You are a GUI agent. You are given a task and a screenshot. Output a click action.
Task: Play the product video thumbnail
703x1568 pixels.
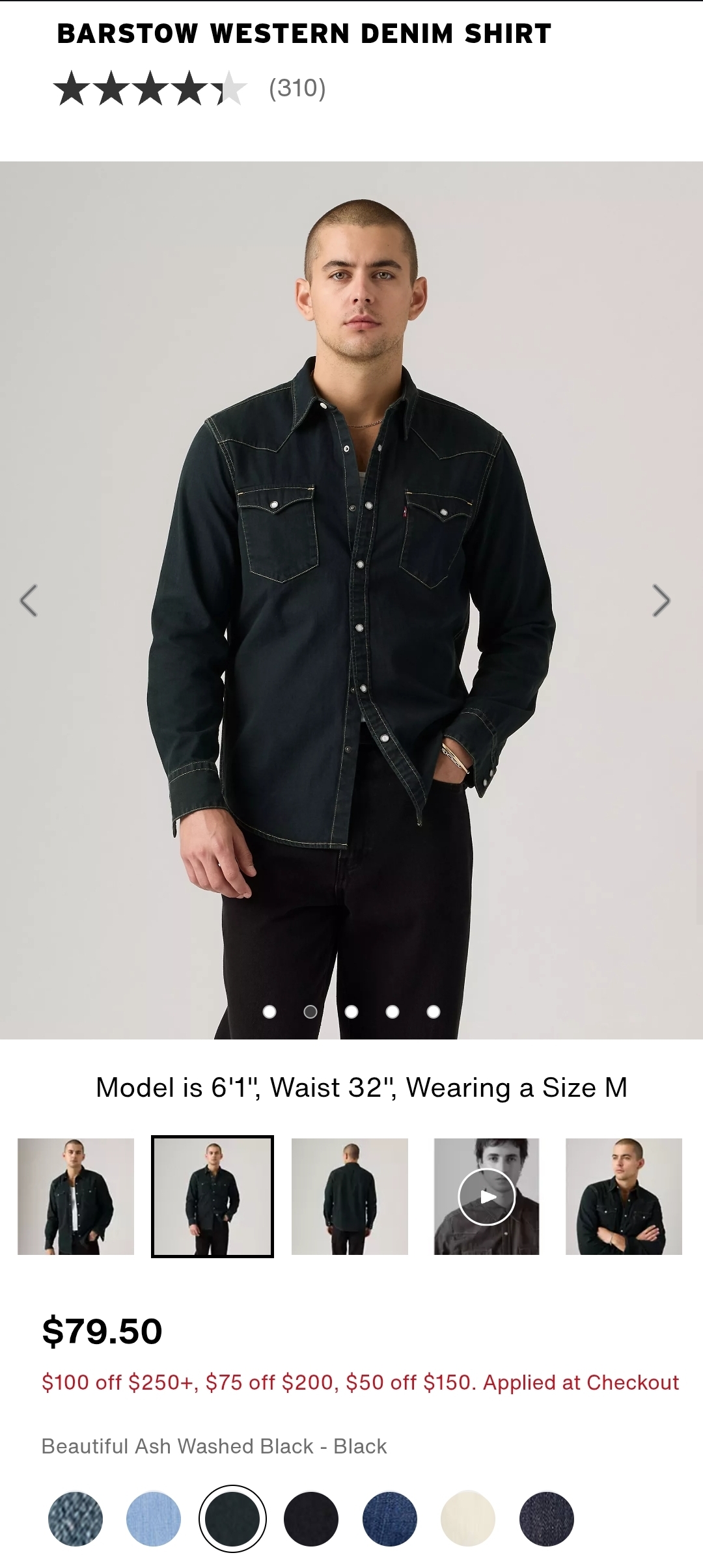[486, 1196]
